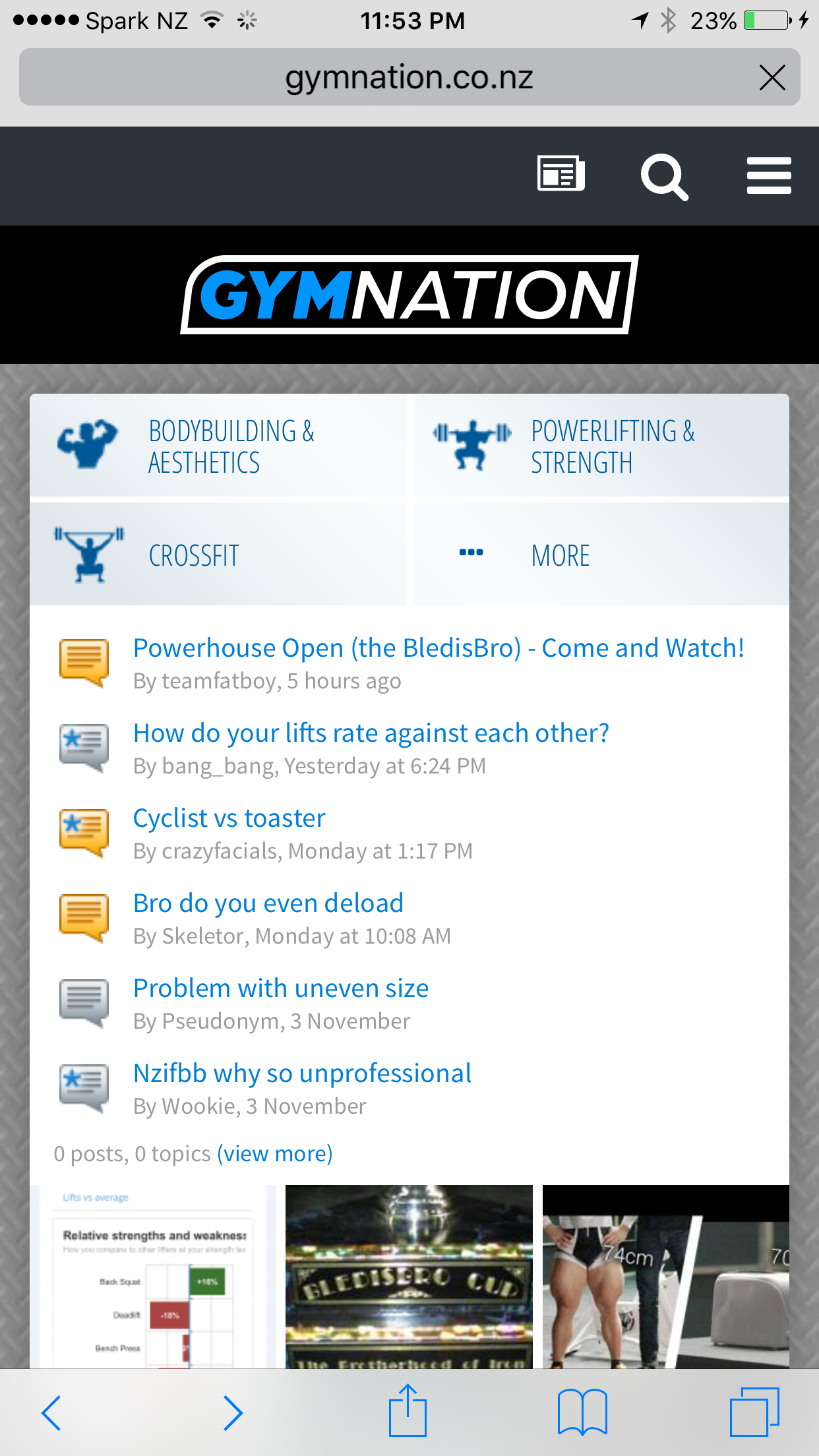819x1456 pixels.
Task: Open the CrossFit forum section
Action: pyautogui.click(x=218, y=555)
